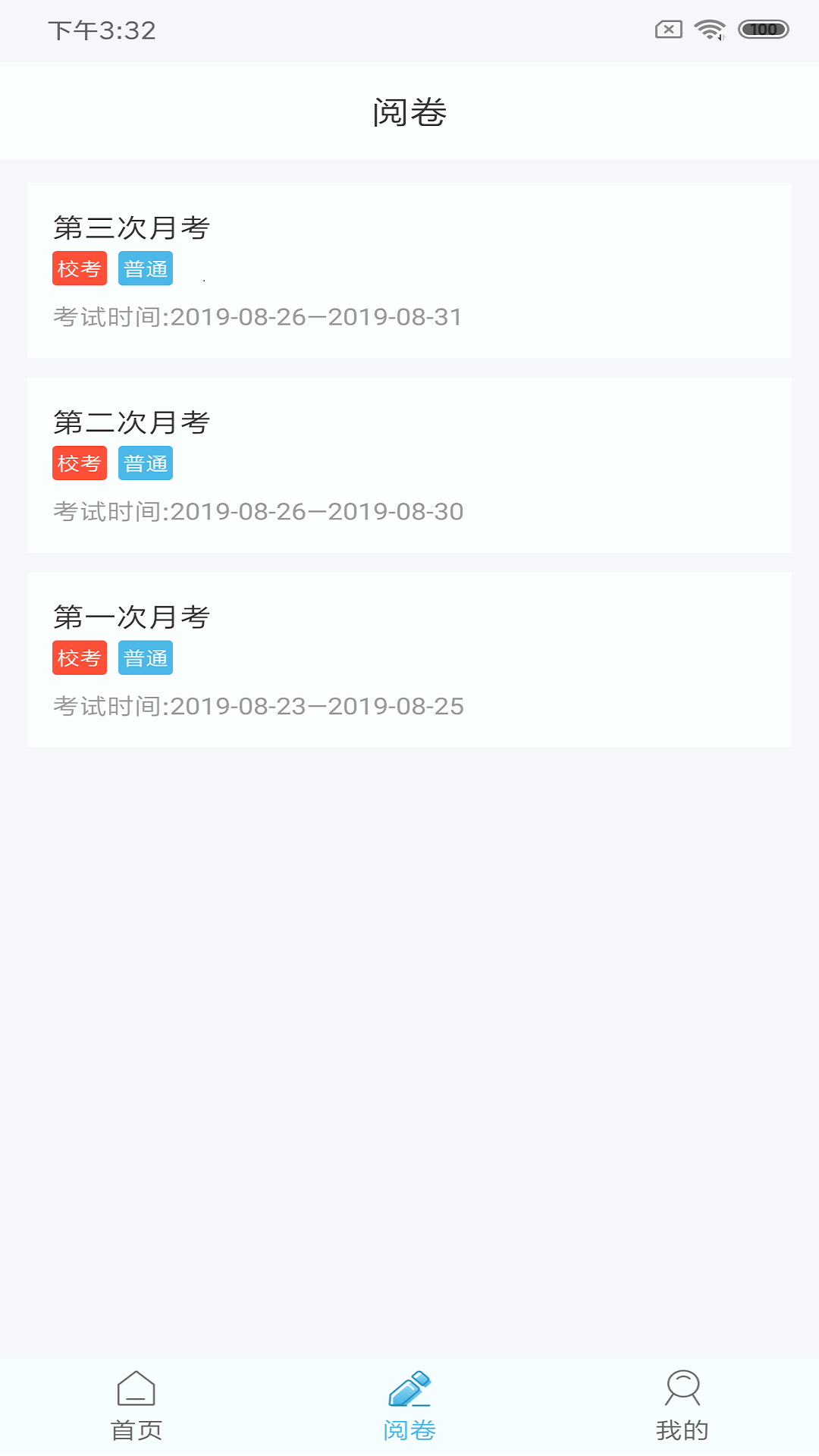
Task: Tap the 普通 tag on 第一次月考
Action: click(x=146, y=658)
